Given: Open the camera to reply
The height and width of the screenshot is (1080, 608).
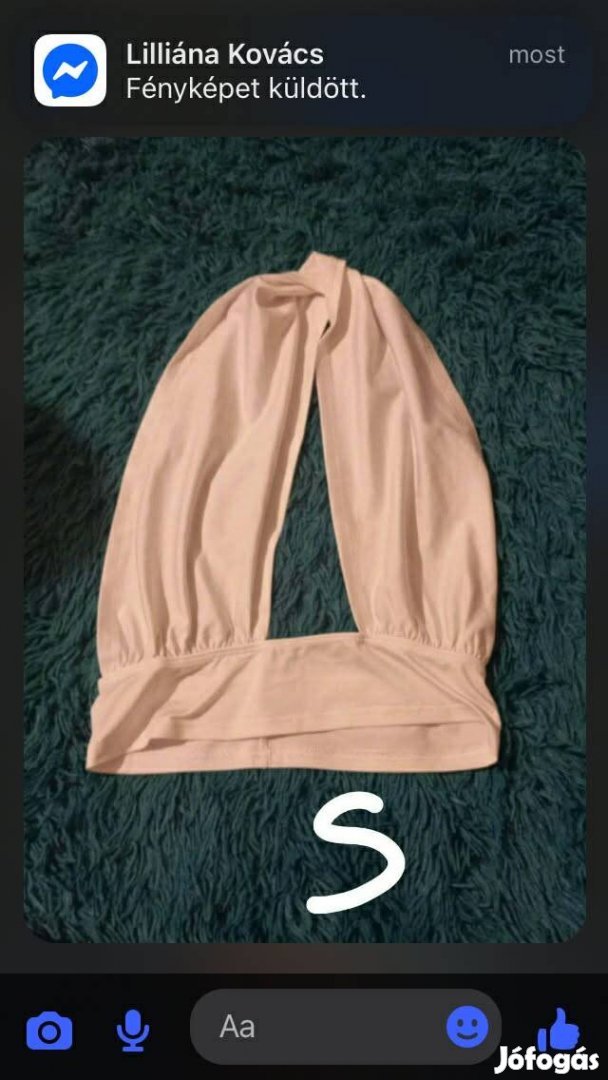Looking at the screenshot, I should [49, 1030].
